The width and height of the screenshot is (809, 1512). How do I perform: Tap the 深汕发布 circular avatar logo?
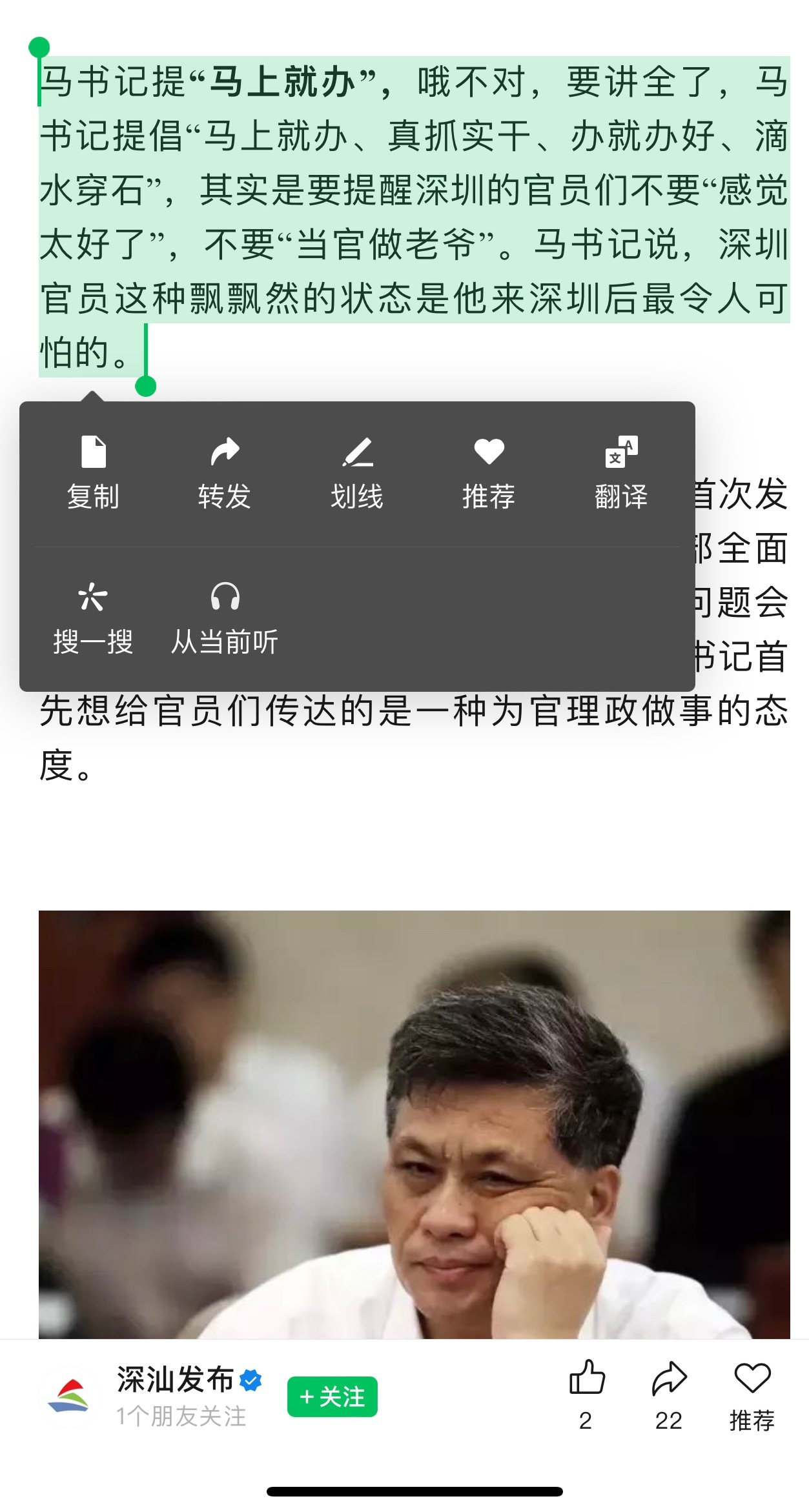73,1387
